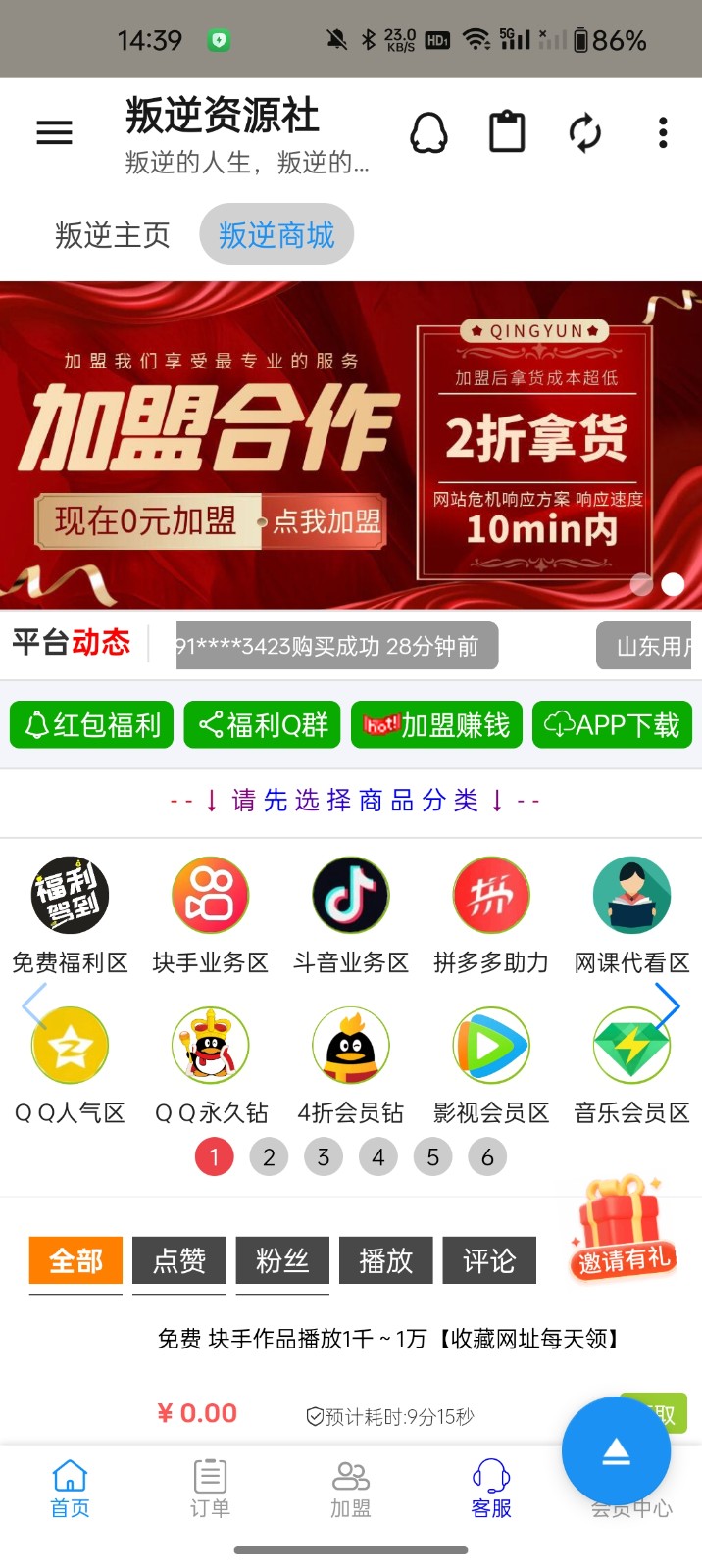Switch to 订单 bottom tab

click(x=210, y=1488)
